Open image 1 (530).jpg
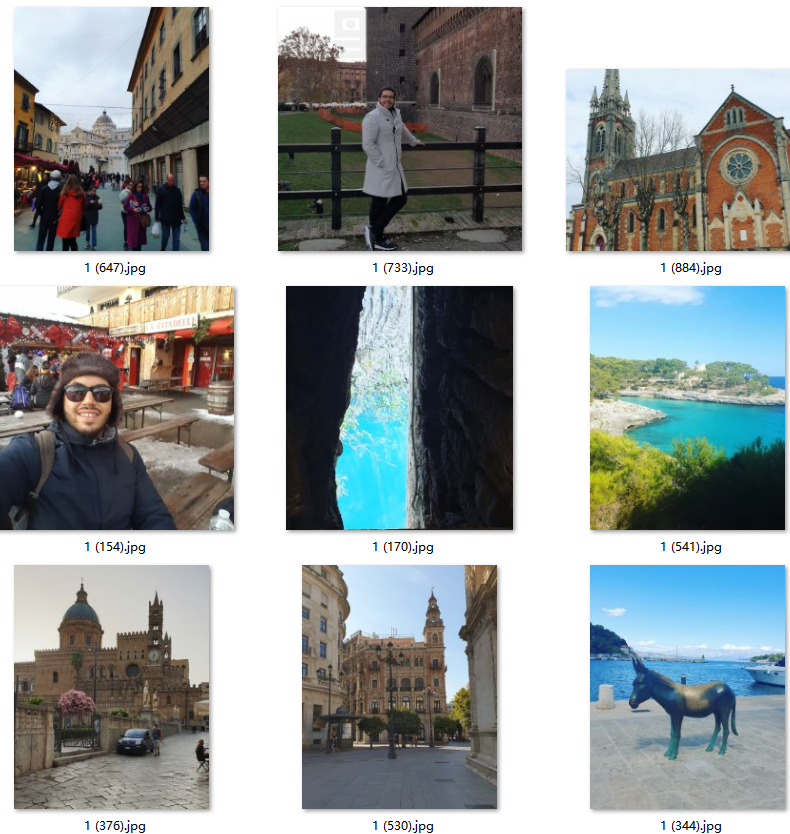Screen dimensions: 790x834 coord(399,687)
